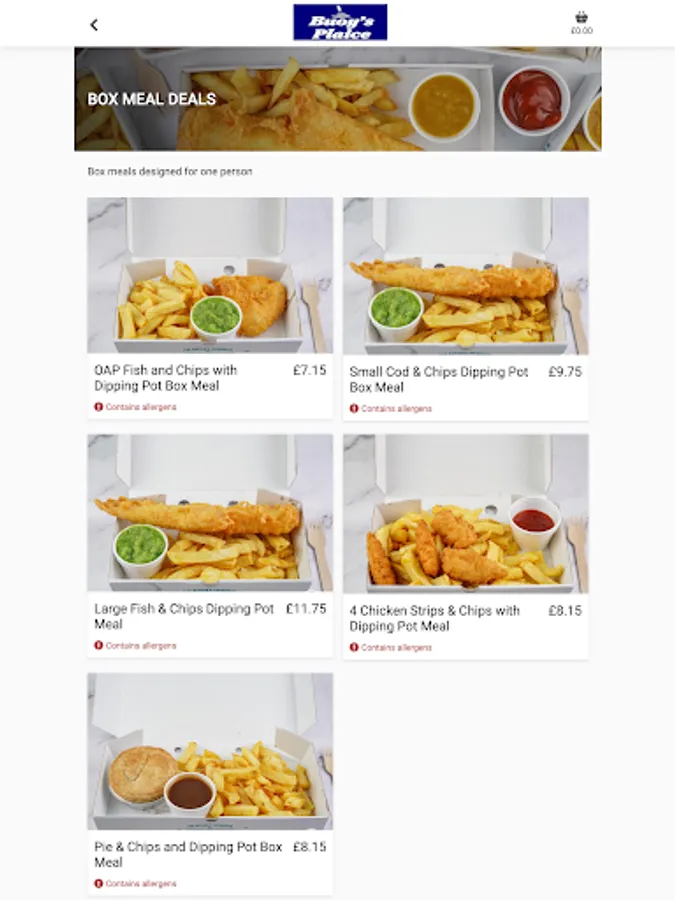Choose Large Fish & Chips Dipping Pot Meal
The image size is (675, 900).
(x=210, y=545)
